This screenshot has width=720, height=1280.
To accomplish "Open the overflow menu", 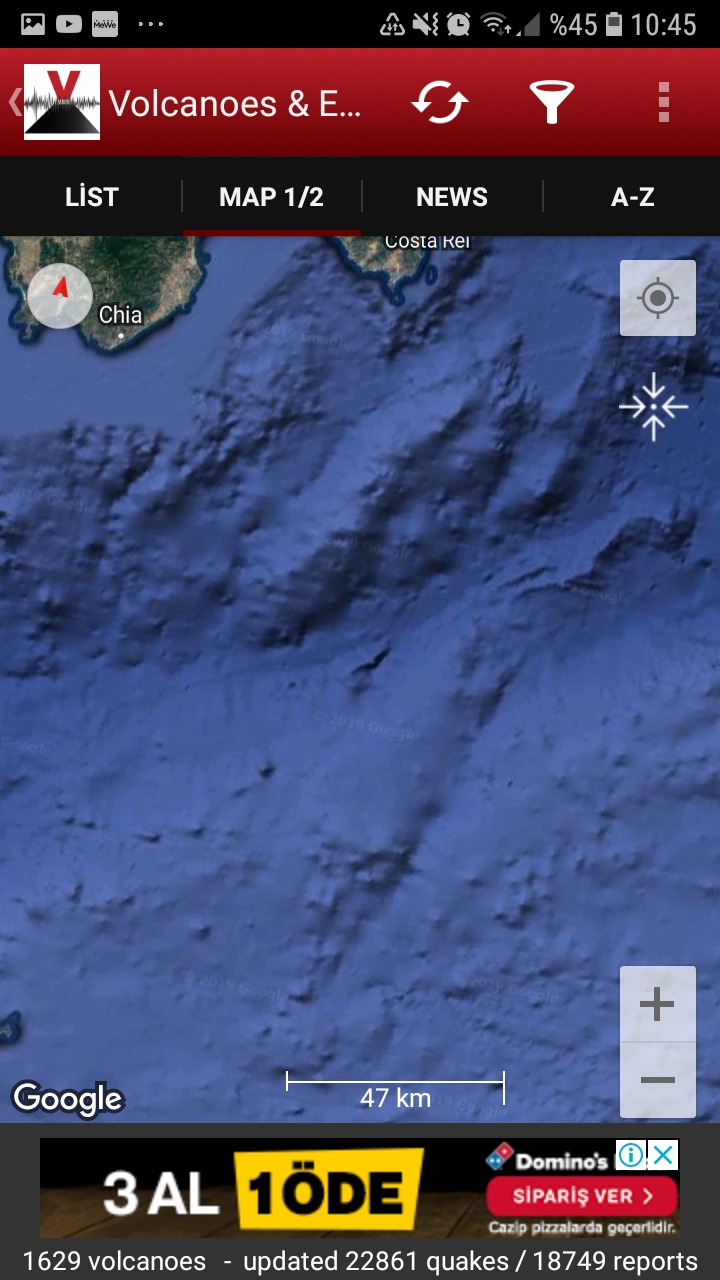I will click(663, 103).
